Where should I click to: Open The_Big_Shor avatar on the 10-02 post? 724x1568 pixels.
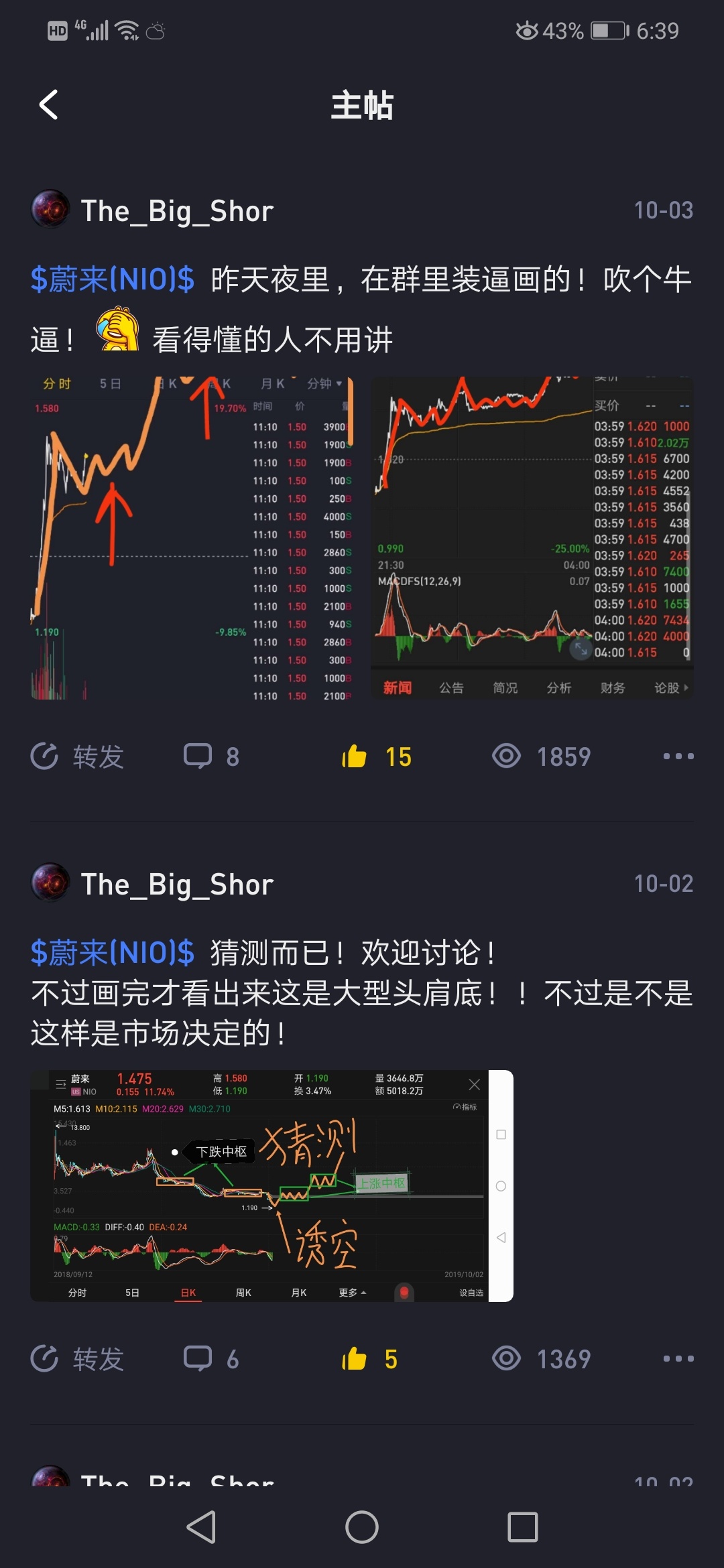coord(50,883)
